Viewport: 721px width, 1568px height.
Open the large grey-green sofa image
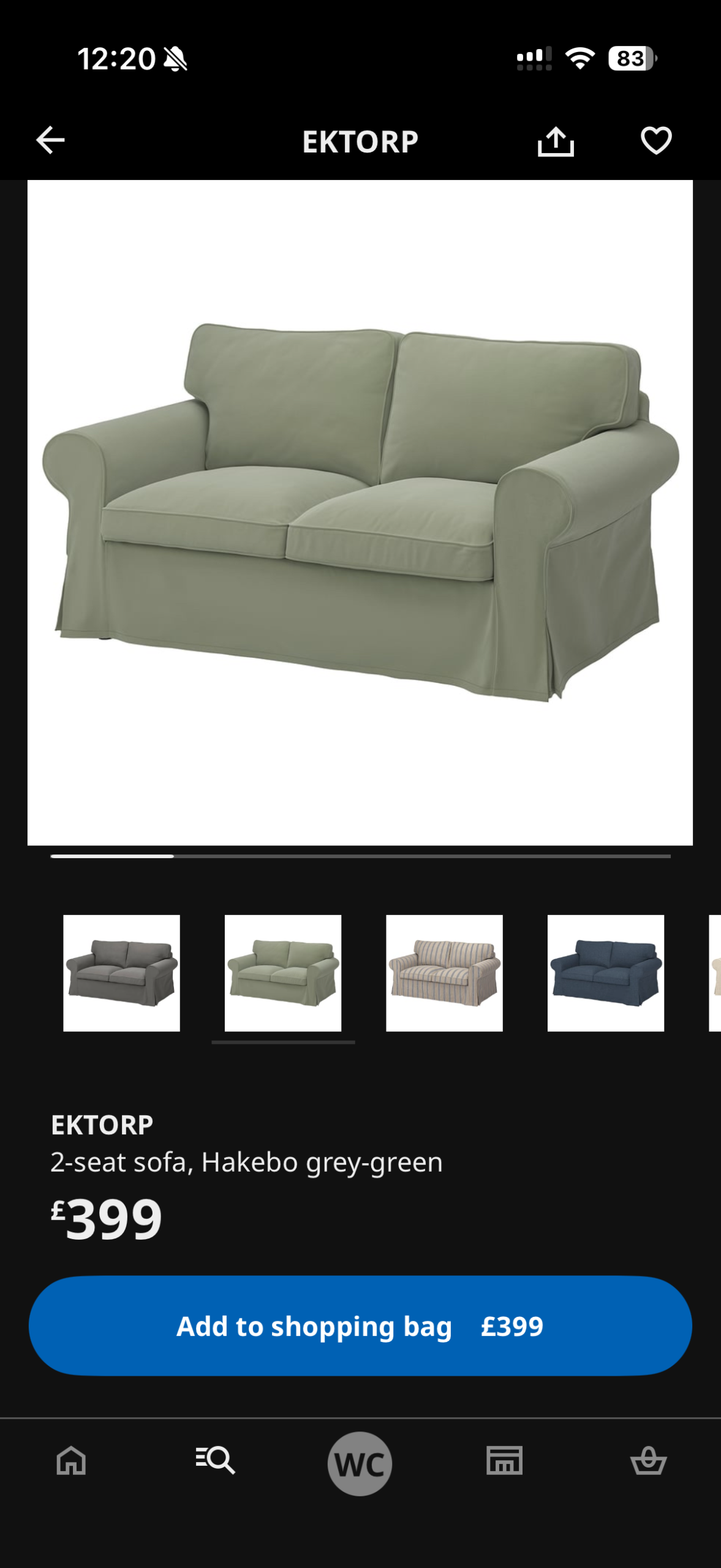pos(360,512)
